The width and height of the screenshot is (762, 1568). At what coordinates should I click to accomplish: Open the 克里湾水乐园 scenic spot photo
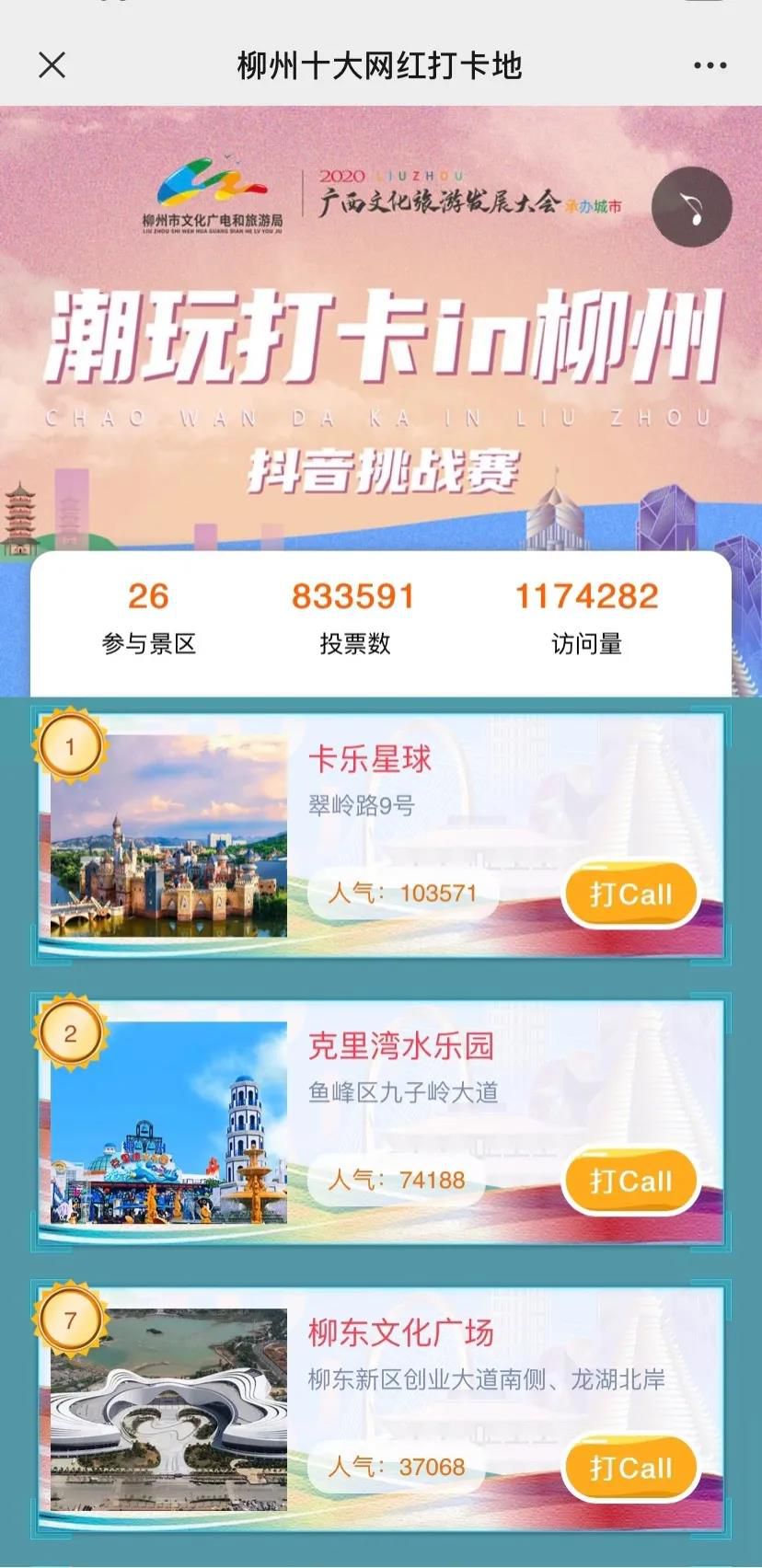point(168,1123)
